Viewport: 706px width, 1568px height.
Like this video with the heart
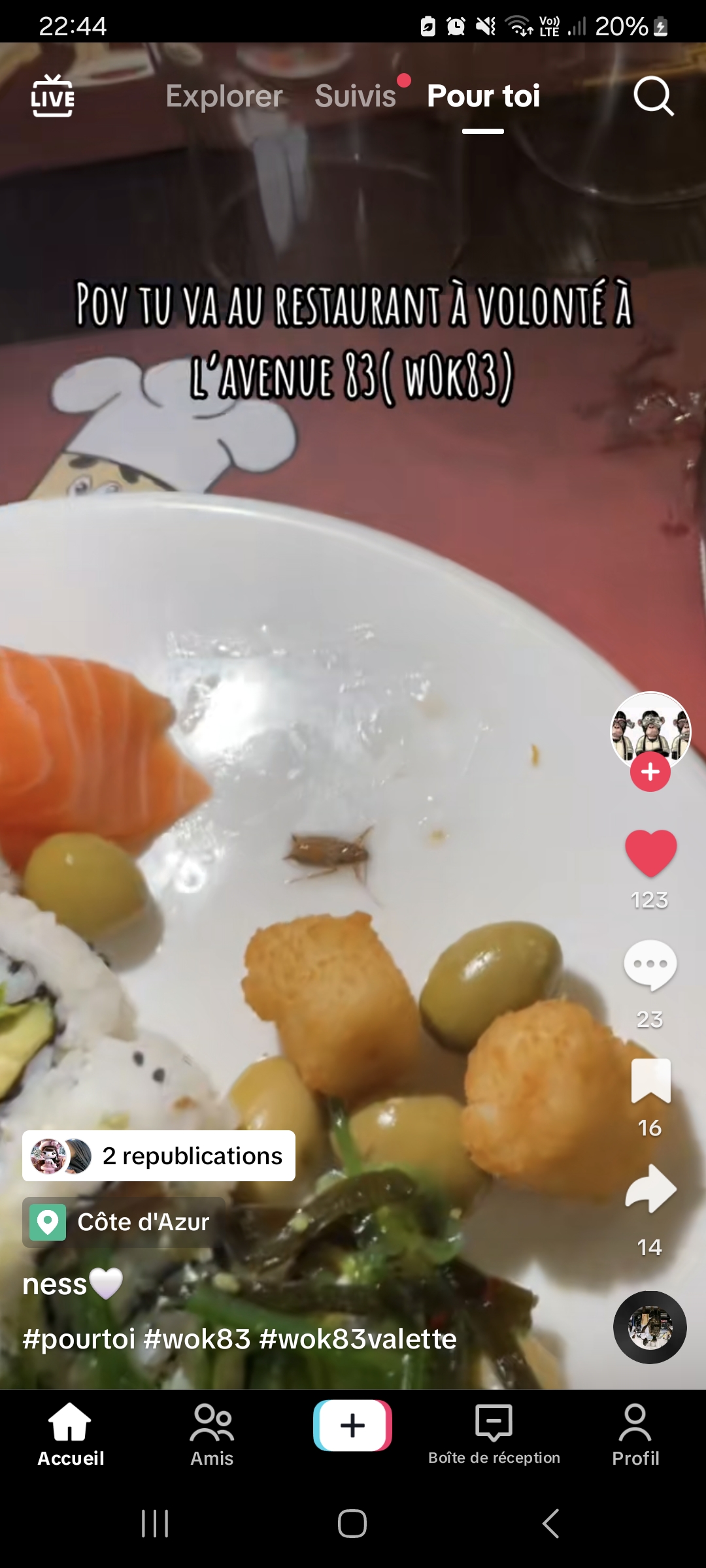tap(650, 852)
